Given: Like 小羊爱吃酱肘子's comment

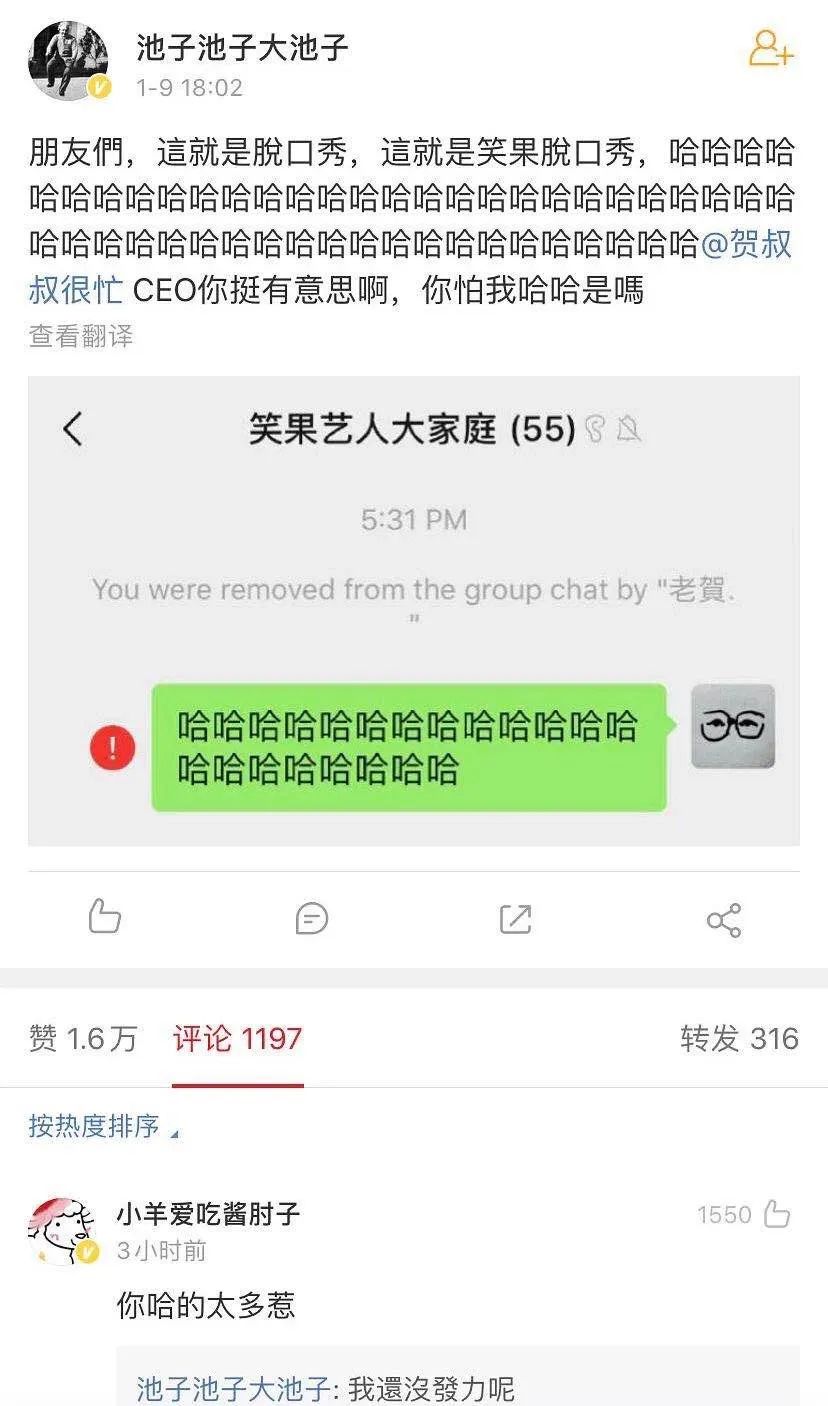Looking at the screenshot, I should click(x=776, y=1215).
